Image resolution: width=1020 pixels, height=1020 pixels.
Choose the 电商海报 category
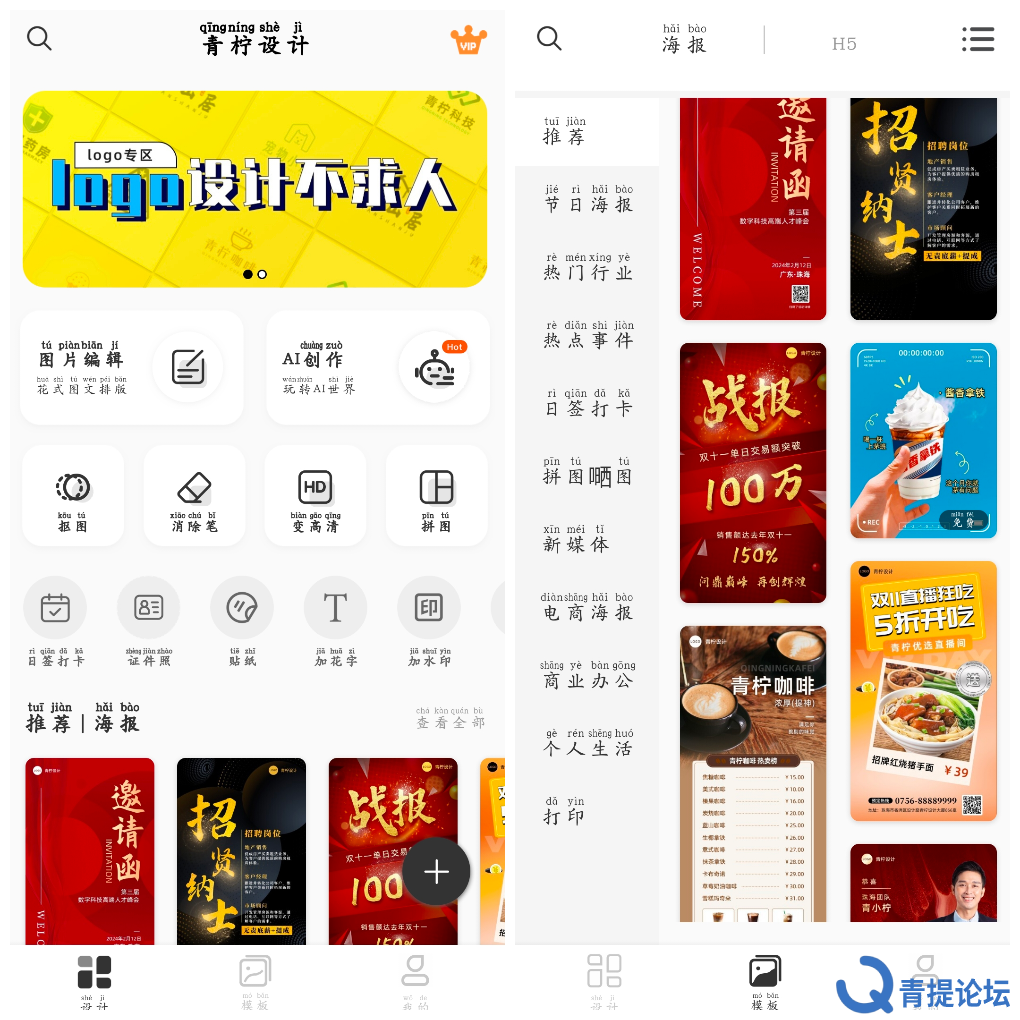pos(587,607)
